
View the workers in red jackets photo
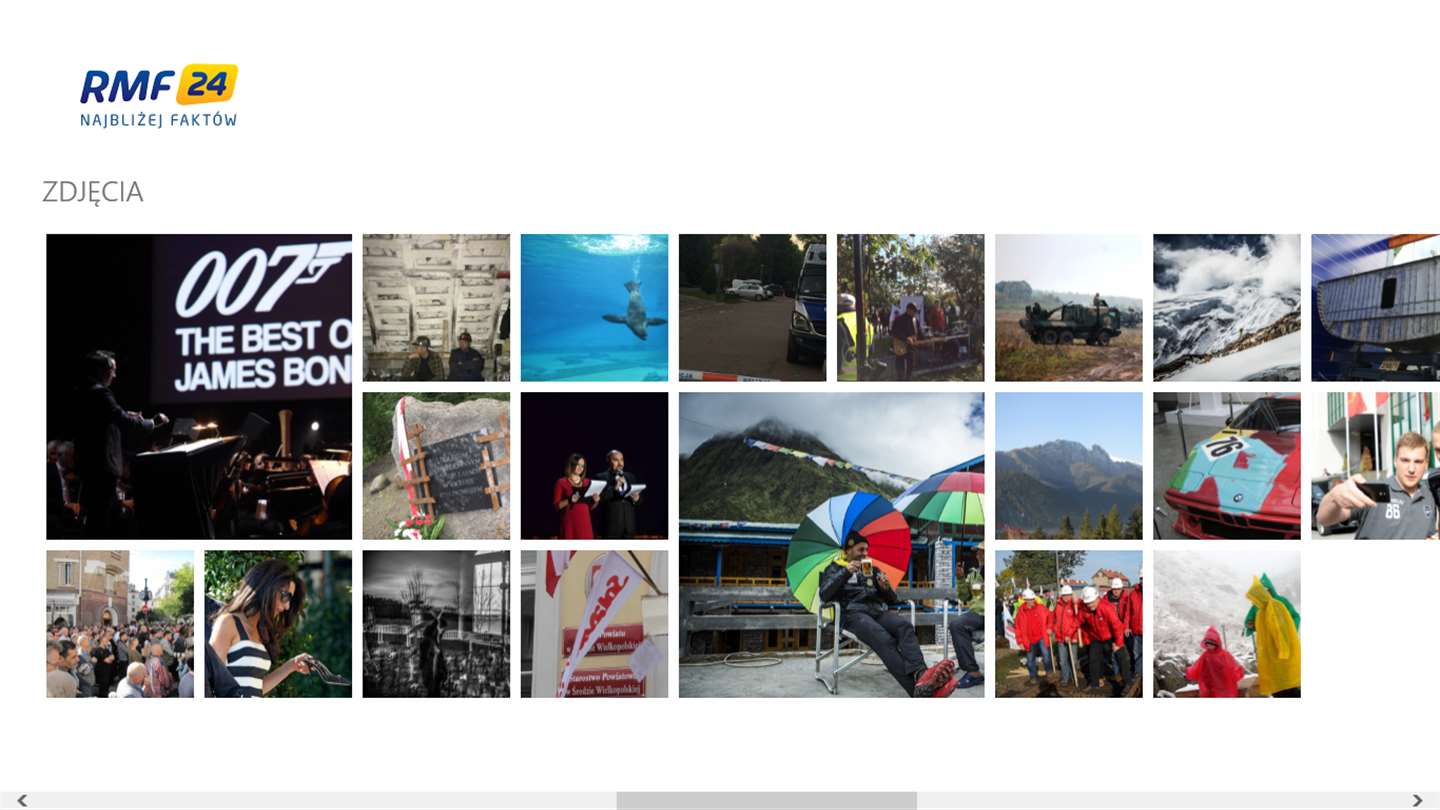point(1068,624)
